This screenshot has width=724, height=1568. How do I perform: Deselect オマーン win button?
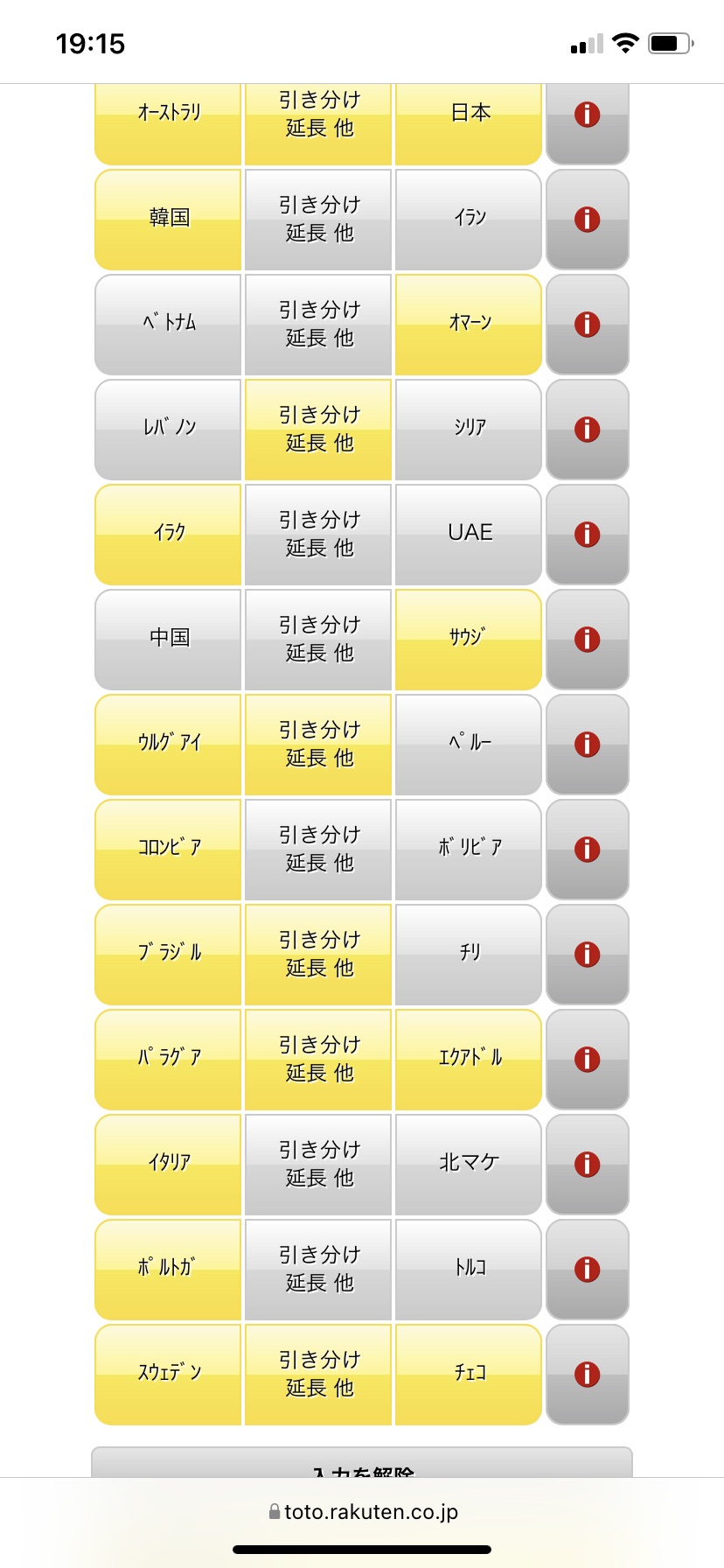469,325
